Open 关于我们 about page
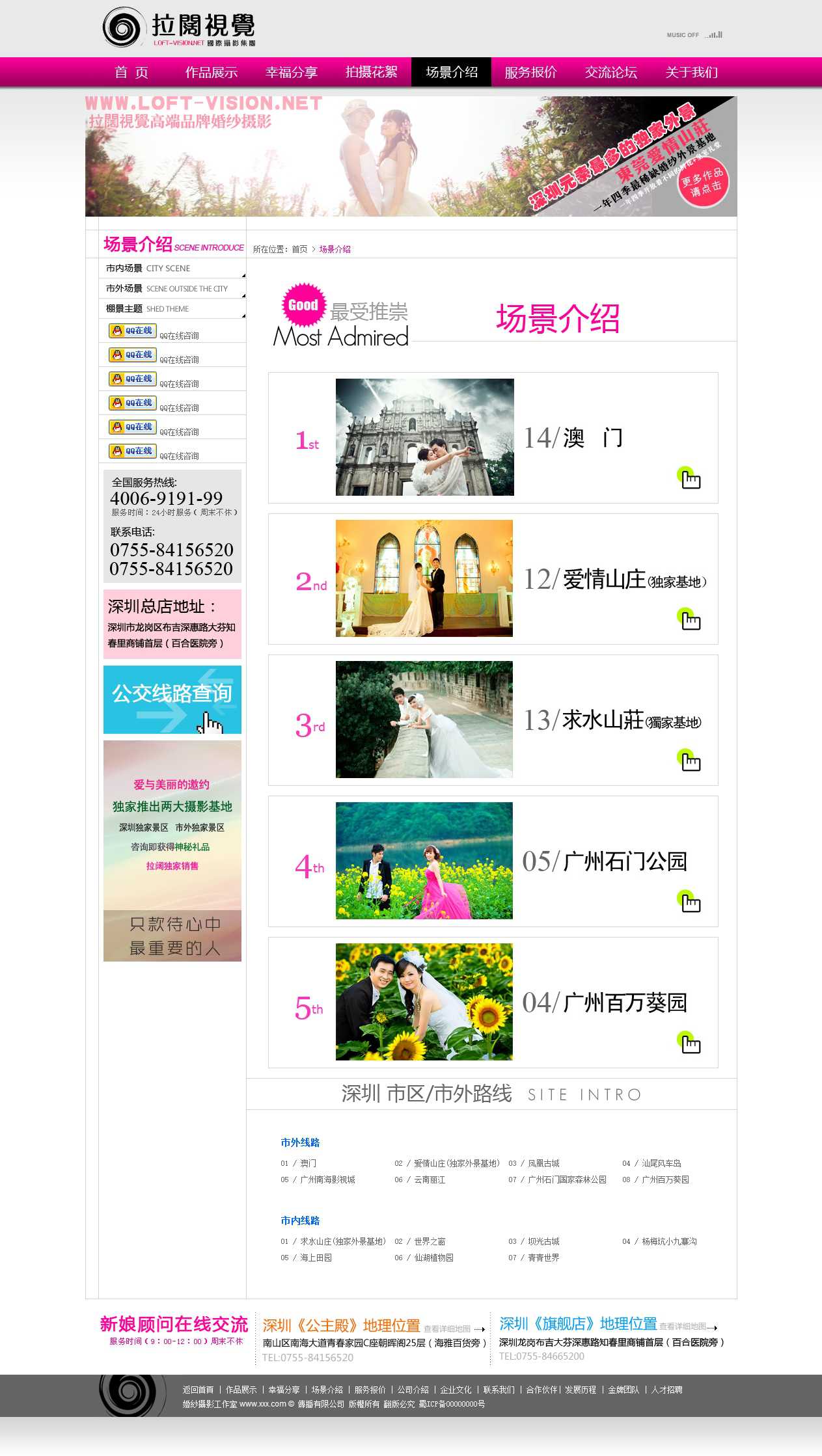Screen dimensions: 822x1456 [691, 72]
